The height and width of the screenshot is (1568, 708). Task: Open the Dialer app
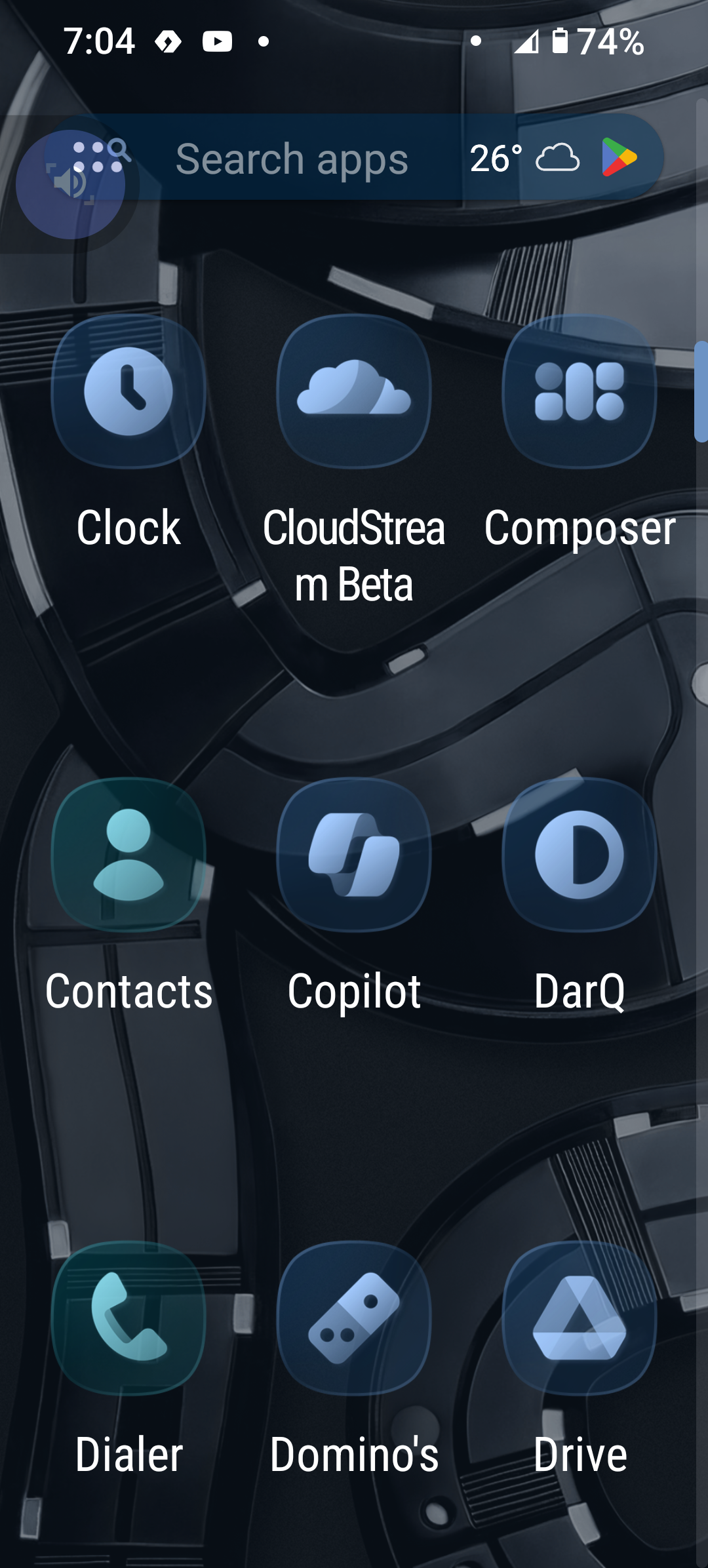tap(128, 1318)
